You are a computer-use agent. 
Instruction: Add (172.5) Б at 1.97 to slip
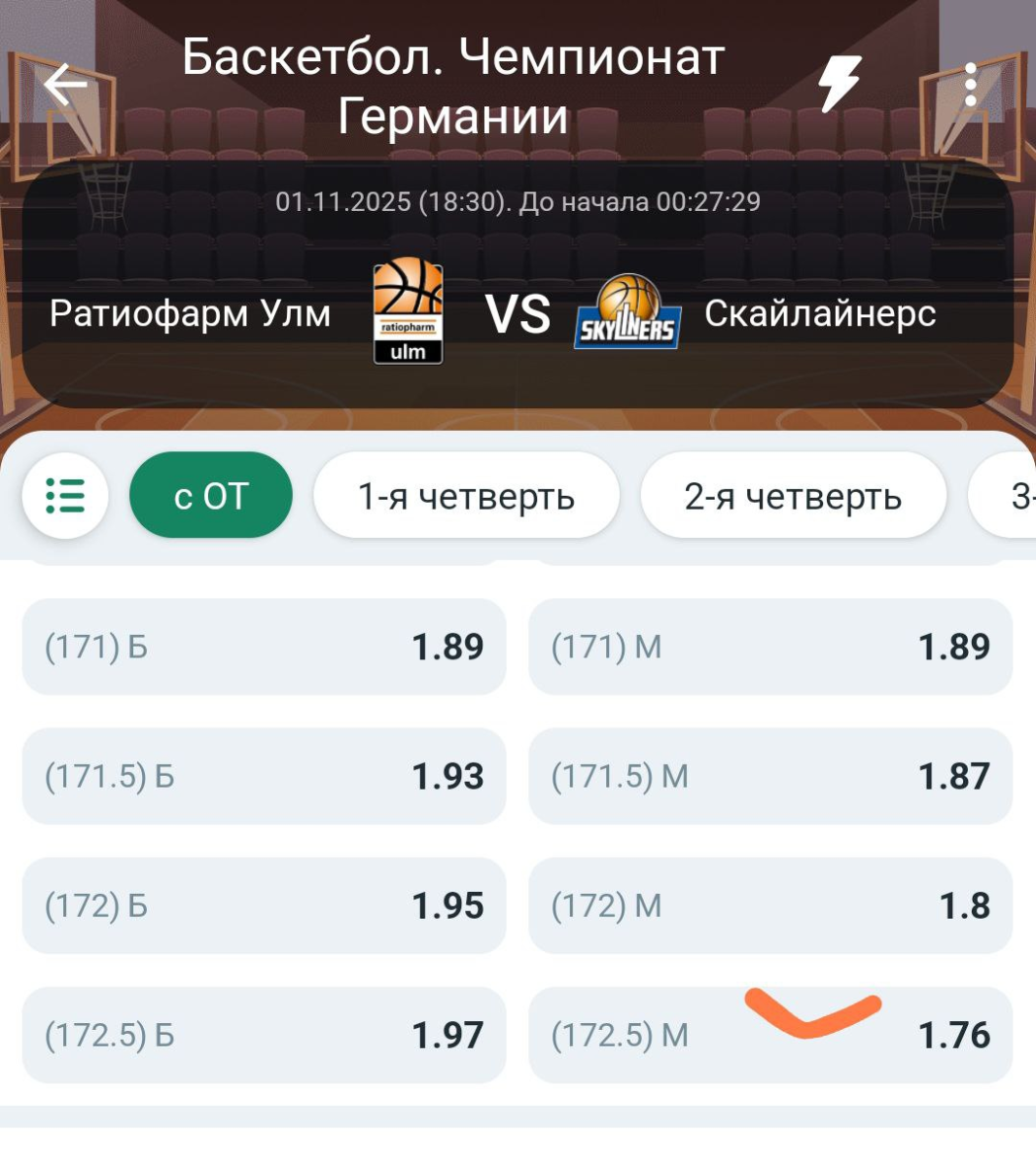click(x=264, y=1035)
